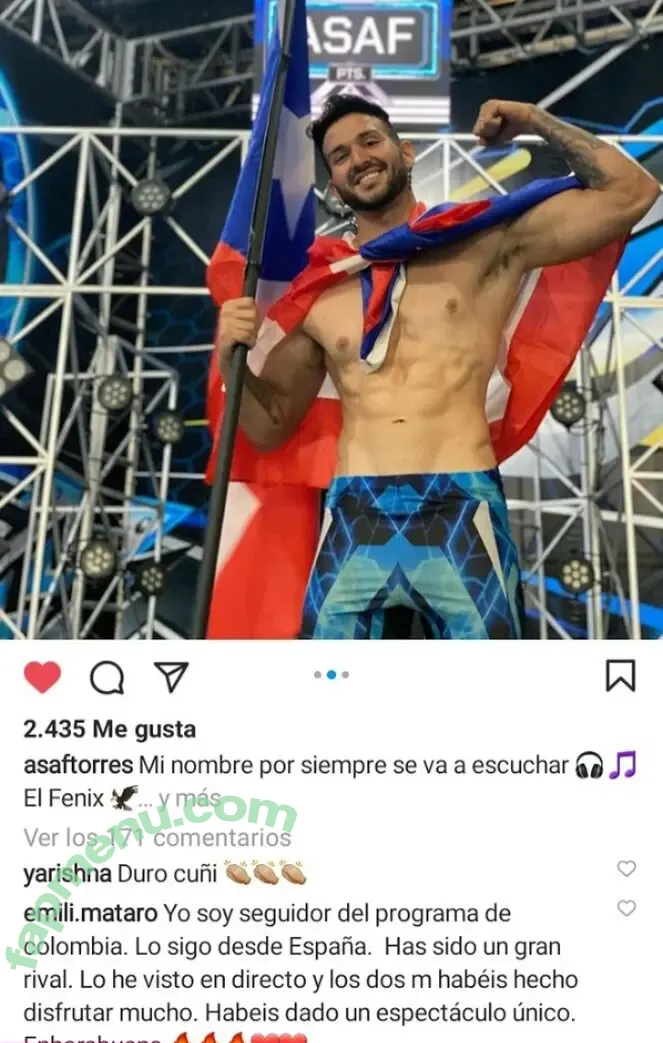This screenshot has height=1043, width=663.
Task: View the 2.435 Me gusta list
Action: point(109,730)
